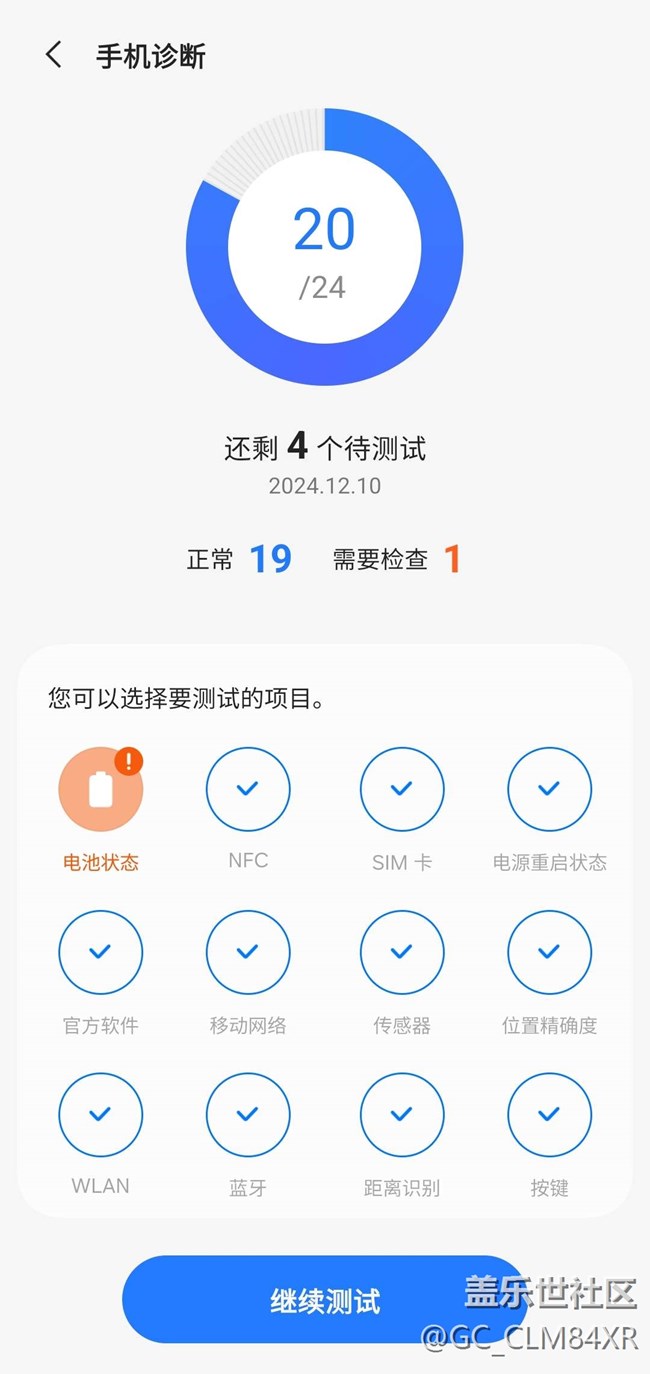Open 电源重启状态 diagnostic

(549, 790)
